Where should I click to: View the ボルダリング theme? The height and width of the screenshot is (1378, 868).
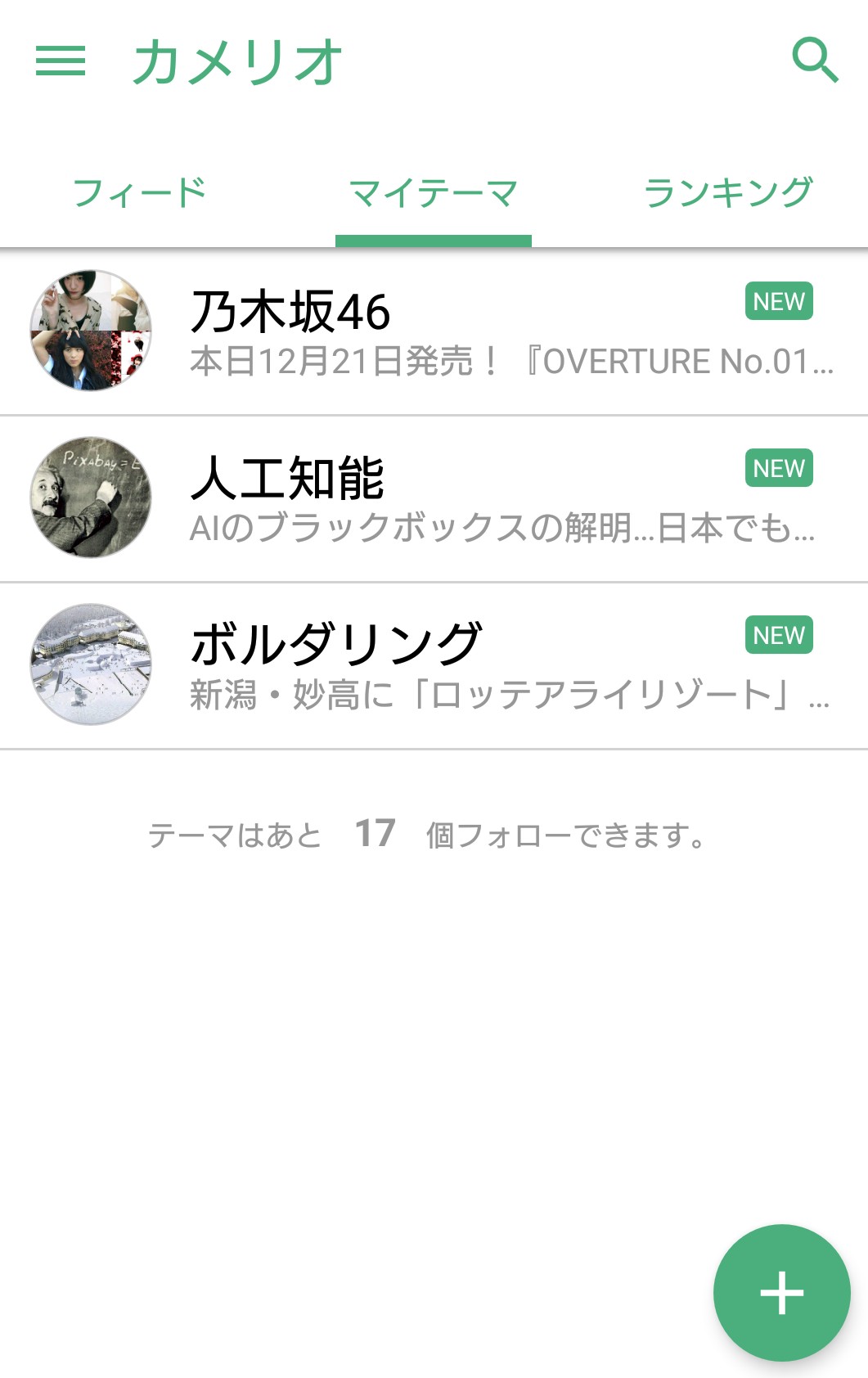click(x=434, y=665)
